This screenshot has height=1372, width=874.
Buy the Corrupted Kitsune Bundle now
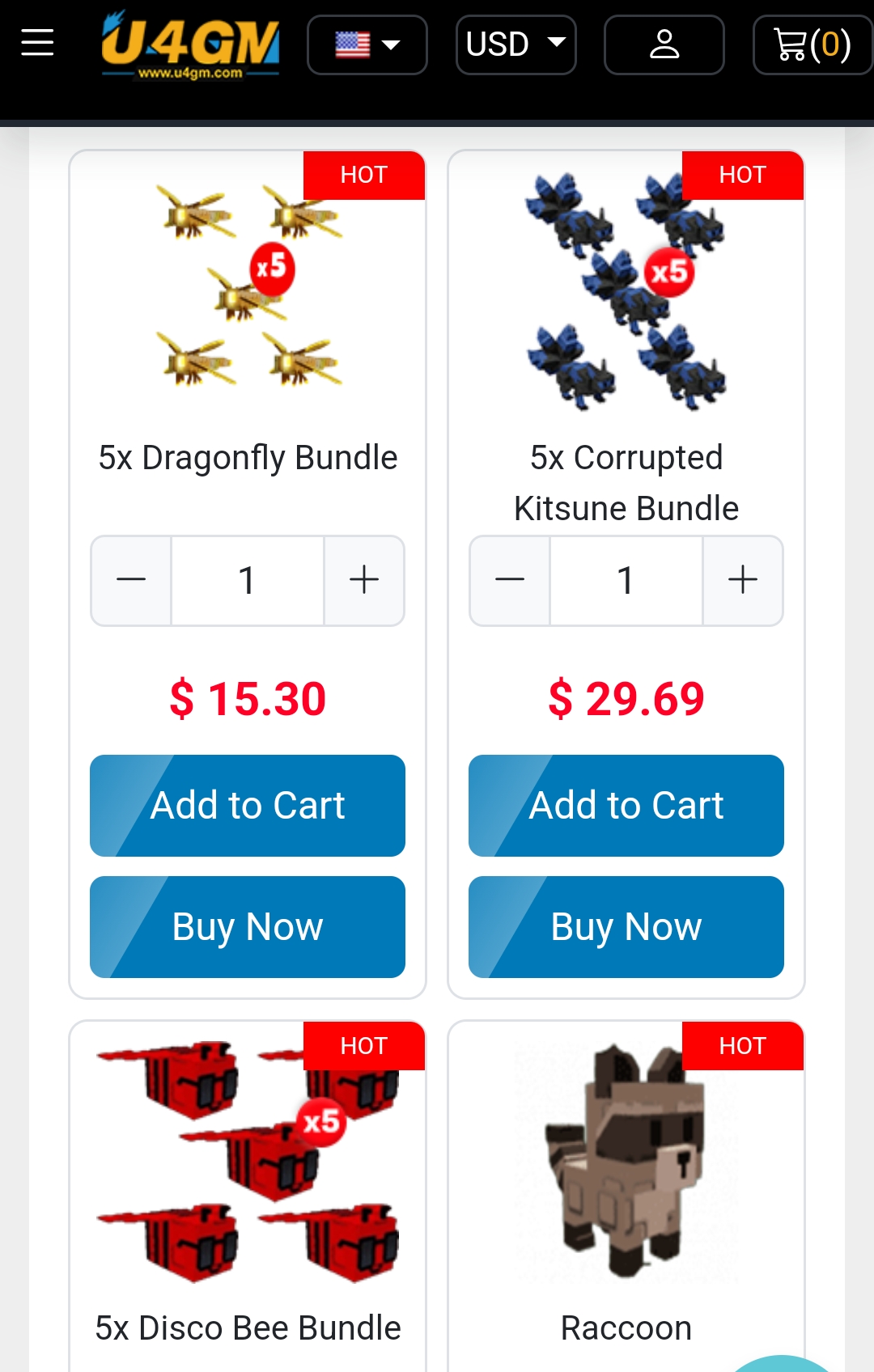click(x=626, y=927)
